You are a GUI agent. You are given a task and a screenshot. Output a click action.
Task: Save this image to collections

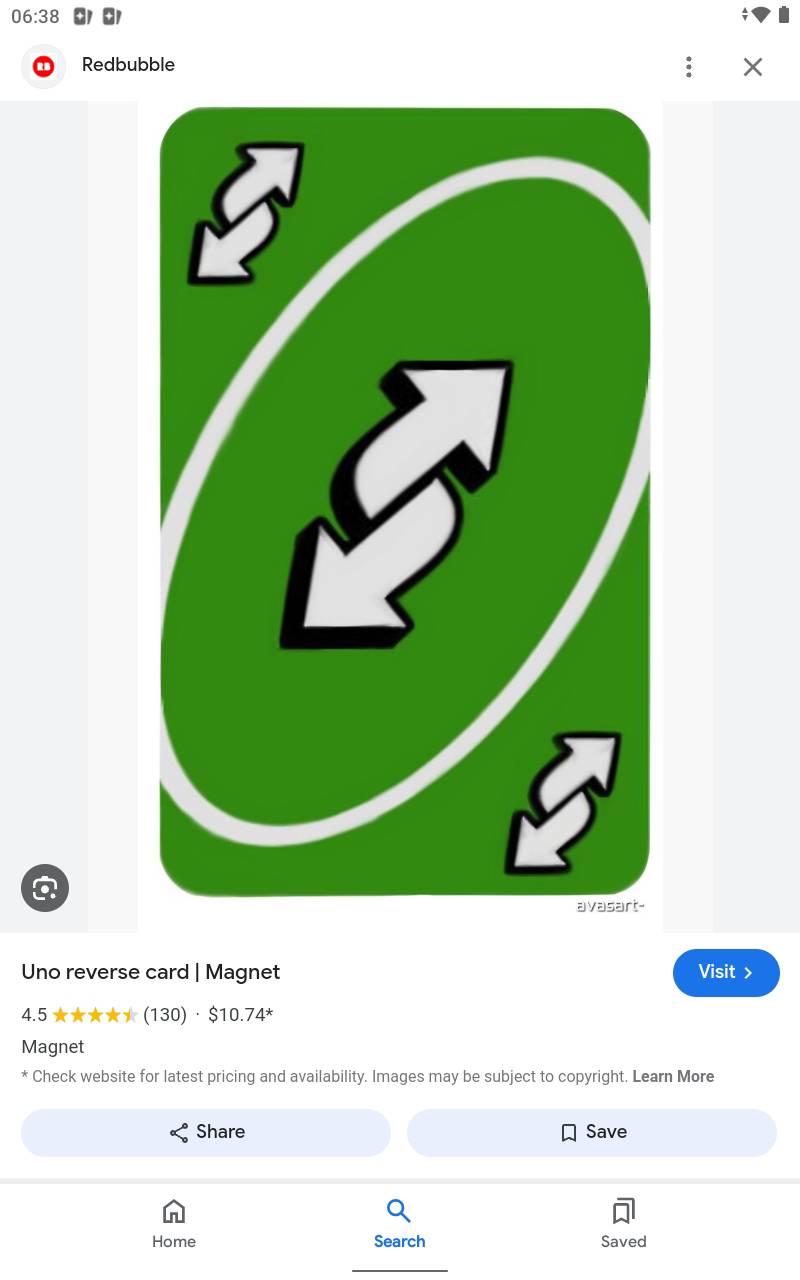tap(592, 1132)
